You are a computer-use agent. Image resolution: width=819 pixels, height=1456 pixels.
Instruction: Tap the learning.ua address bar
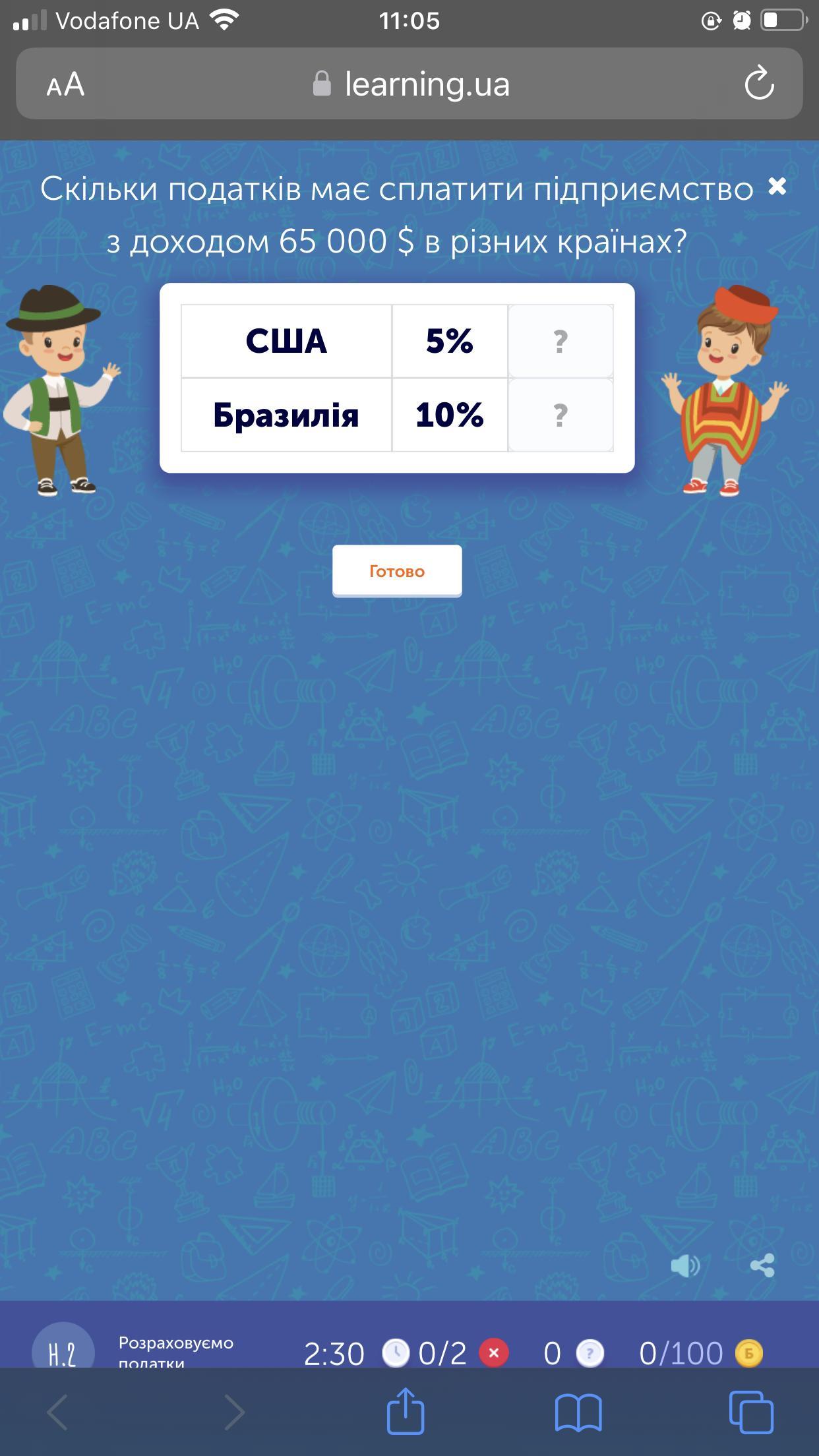(x=410, y=84)
